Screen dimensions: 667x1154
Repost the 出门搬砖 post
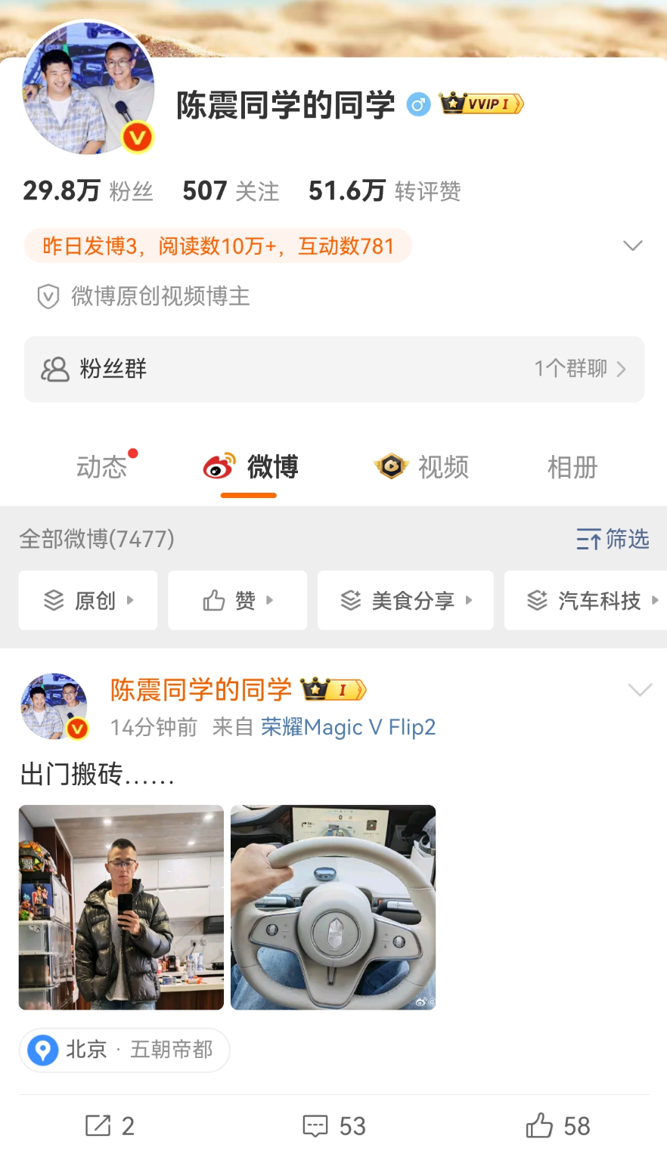(x=110, y=1126)
